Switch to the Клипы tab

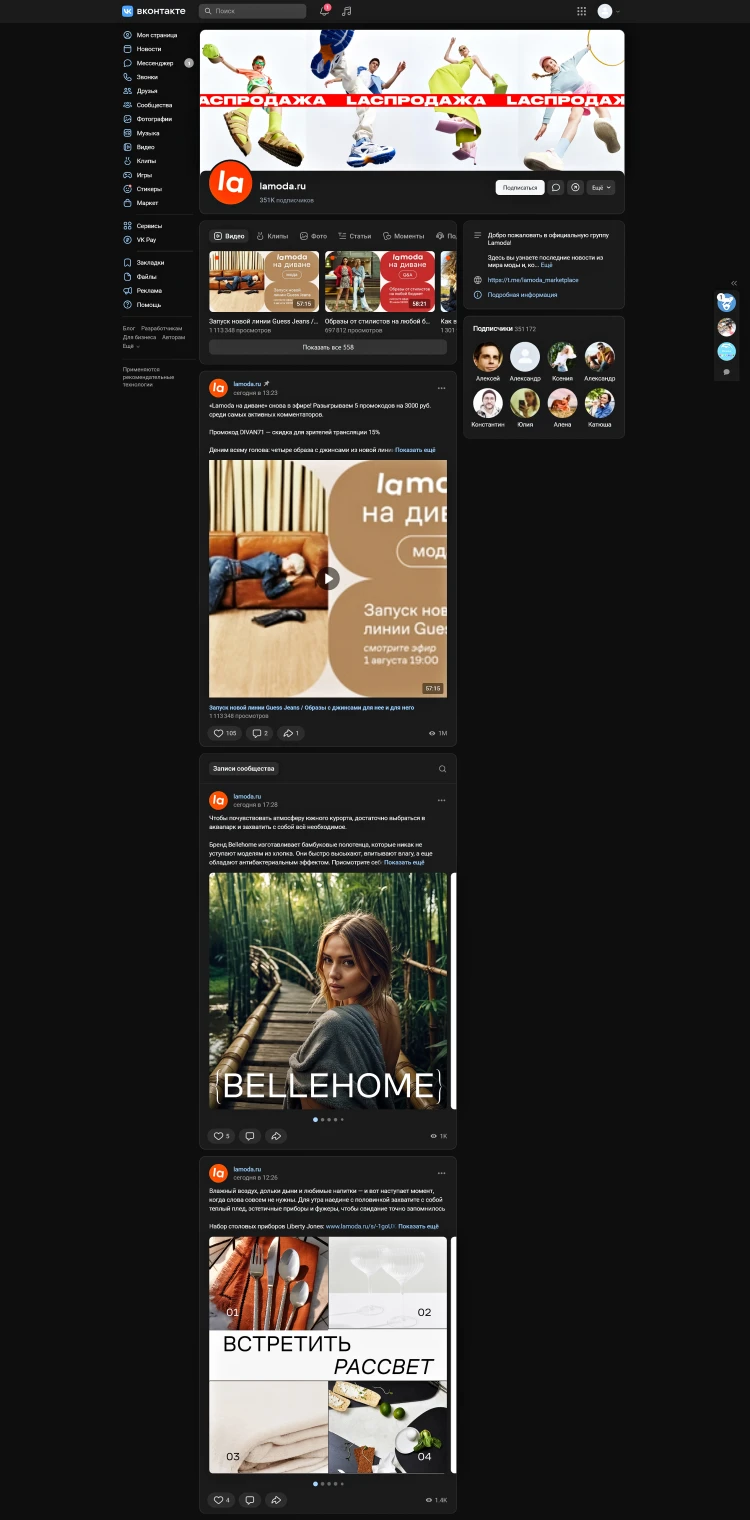pos(272,236)
